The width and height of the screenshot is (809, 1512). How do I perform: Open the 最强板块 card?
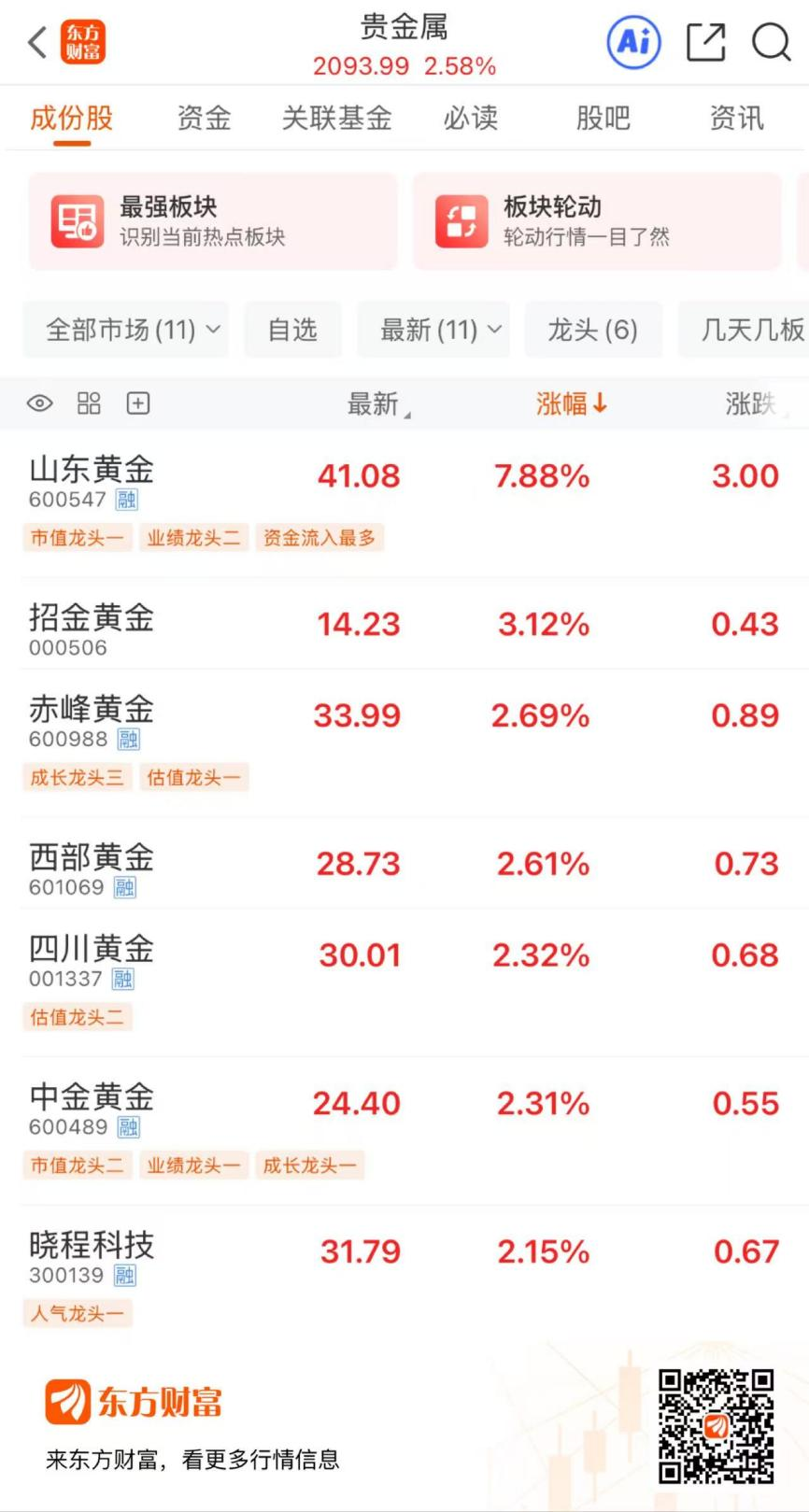(x=213, y=221)
